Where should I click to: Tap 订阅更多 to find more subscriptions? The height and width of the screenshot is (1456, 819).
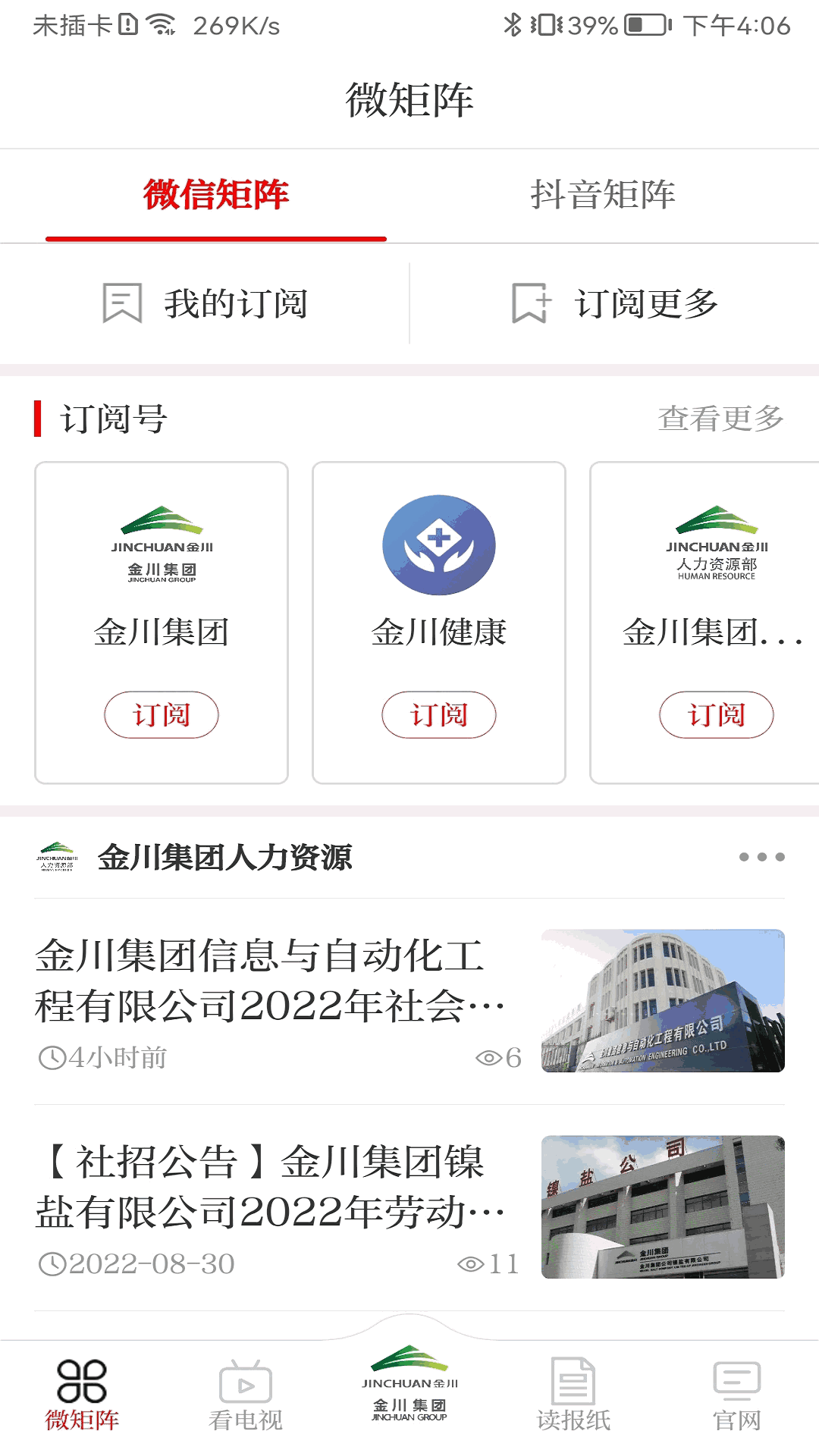coord(614,304)
